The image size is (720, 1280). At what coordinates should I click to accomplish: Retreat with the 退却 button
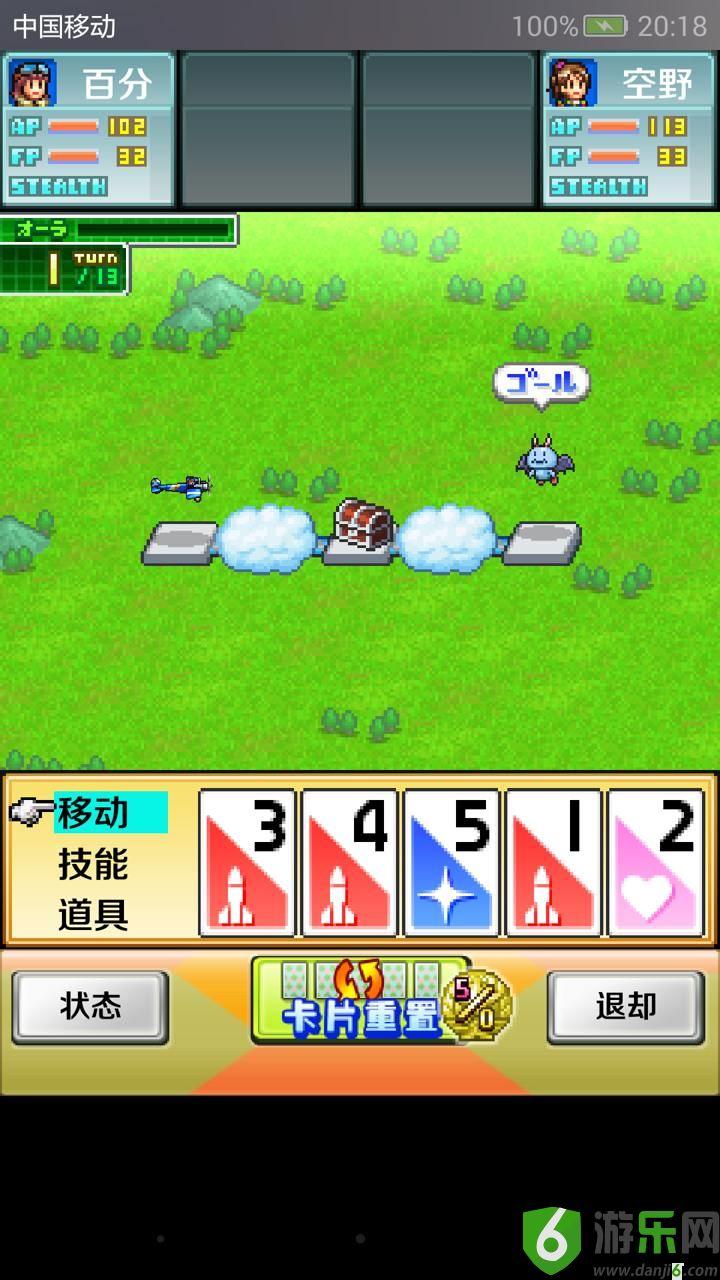point(626,1007)
